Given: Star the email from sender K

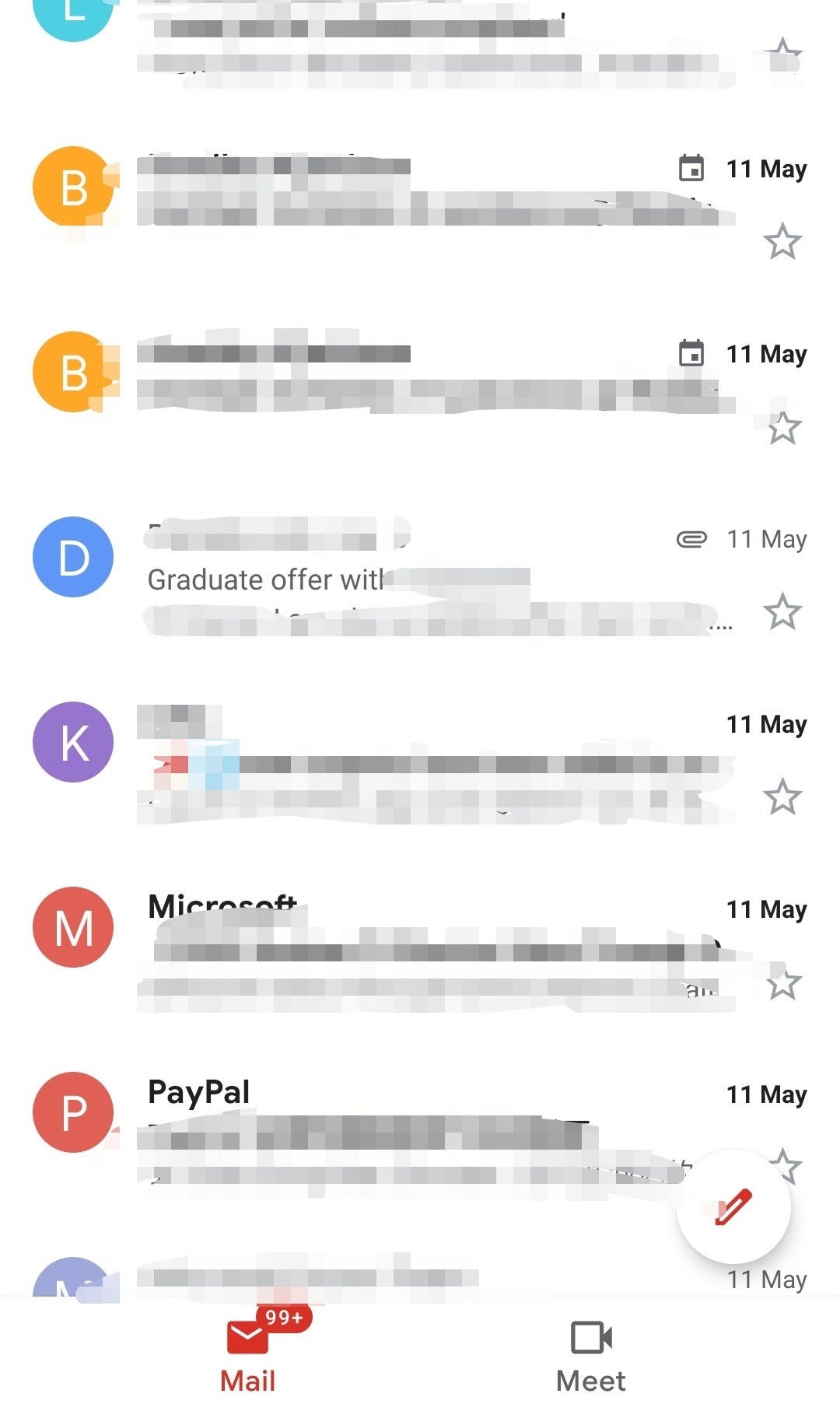Looking at the screenshot, I should point(782,797).
